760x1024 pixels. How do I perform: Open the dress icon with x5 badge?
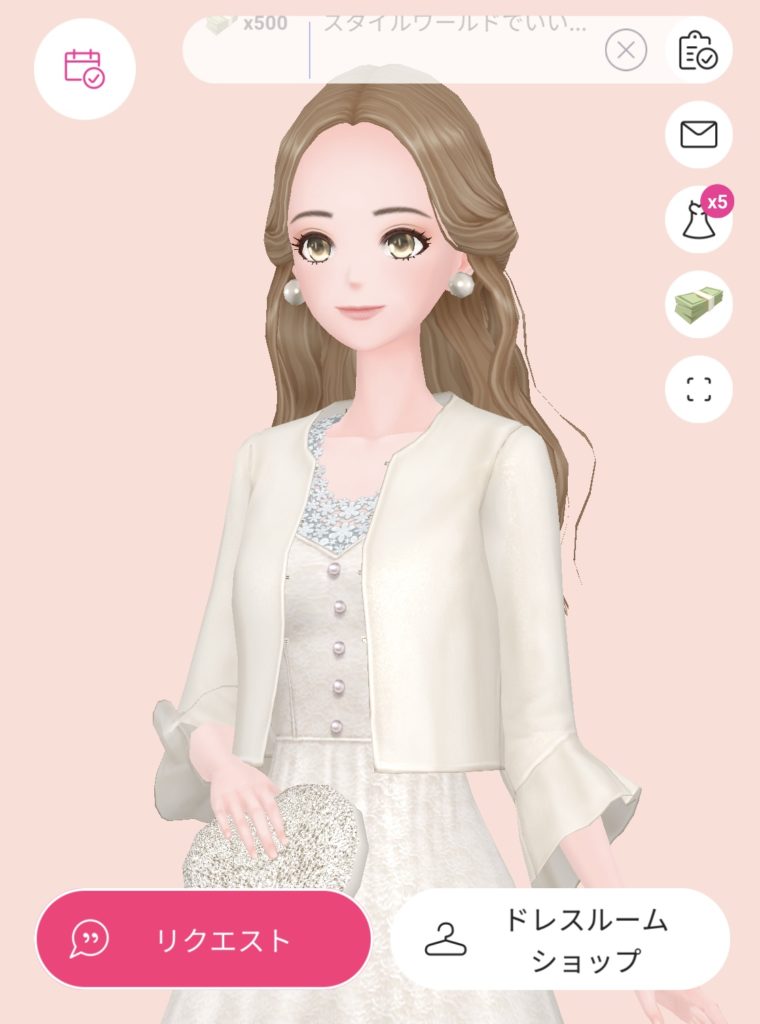click(x=698, y=220)
